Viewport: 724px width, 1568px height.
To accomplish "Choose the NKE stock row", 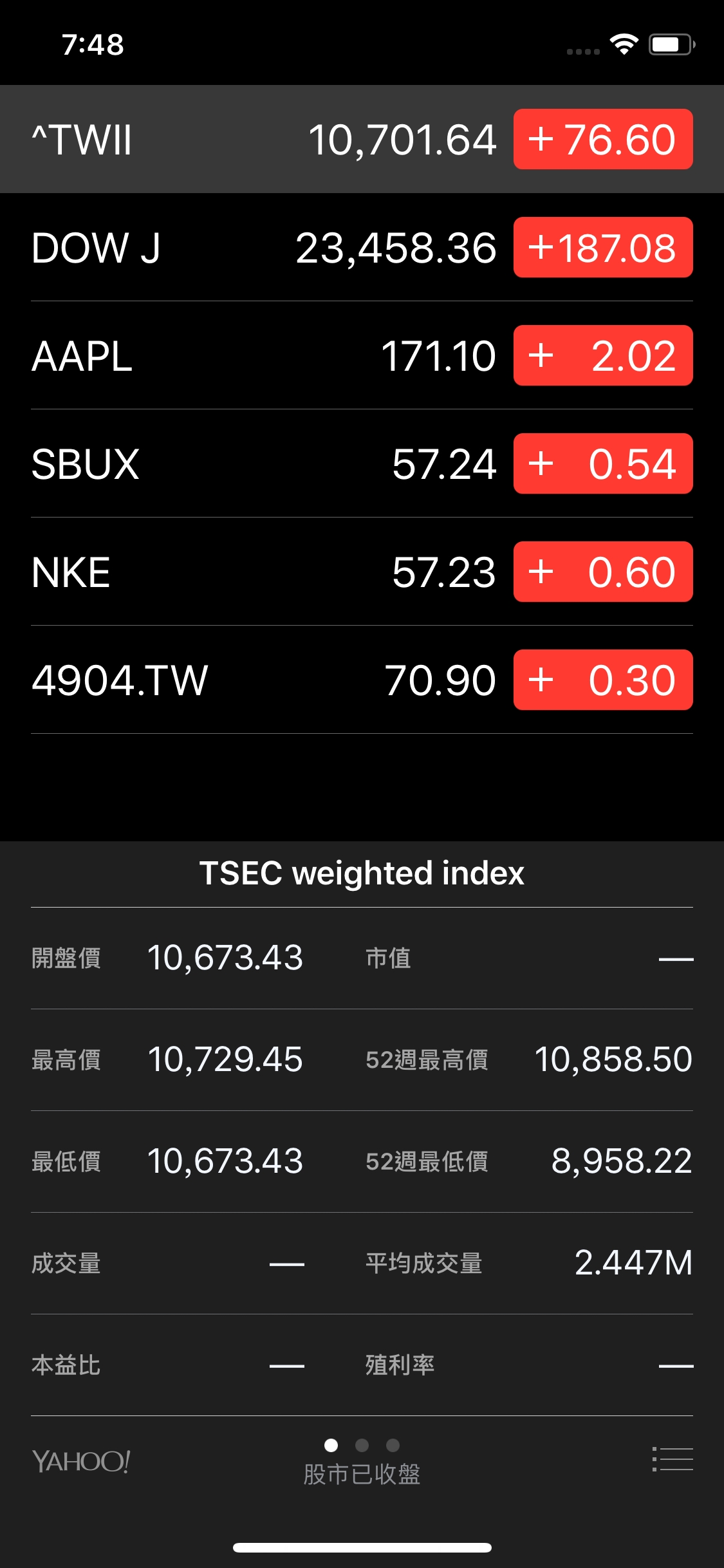I will (362, 572).
